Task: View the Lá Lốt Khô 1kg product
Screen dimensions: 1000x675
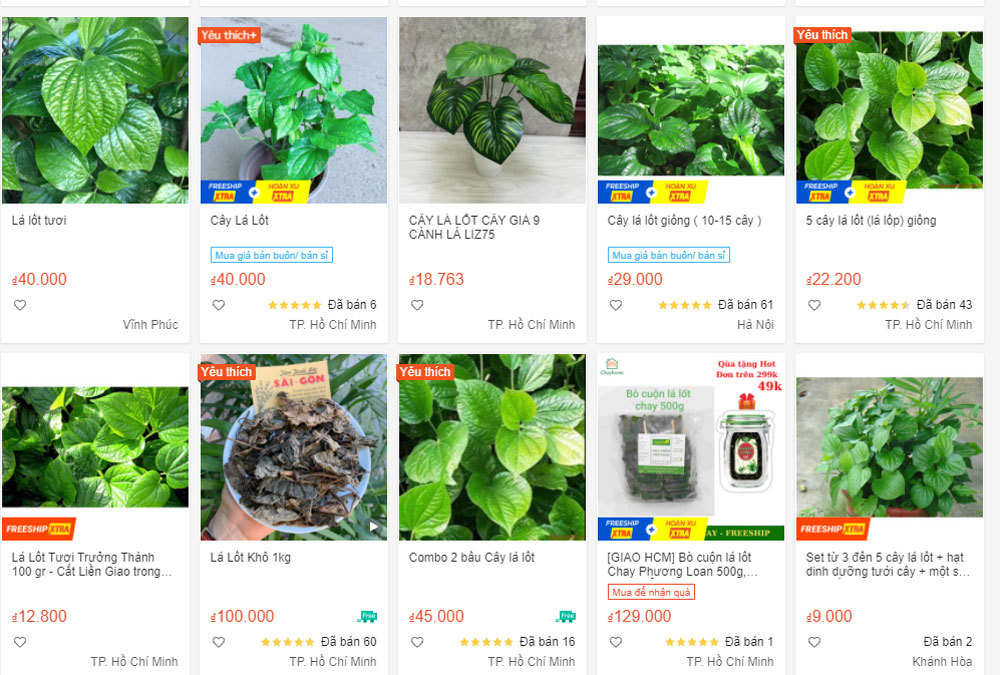Action: [293, 447]
